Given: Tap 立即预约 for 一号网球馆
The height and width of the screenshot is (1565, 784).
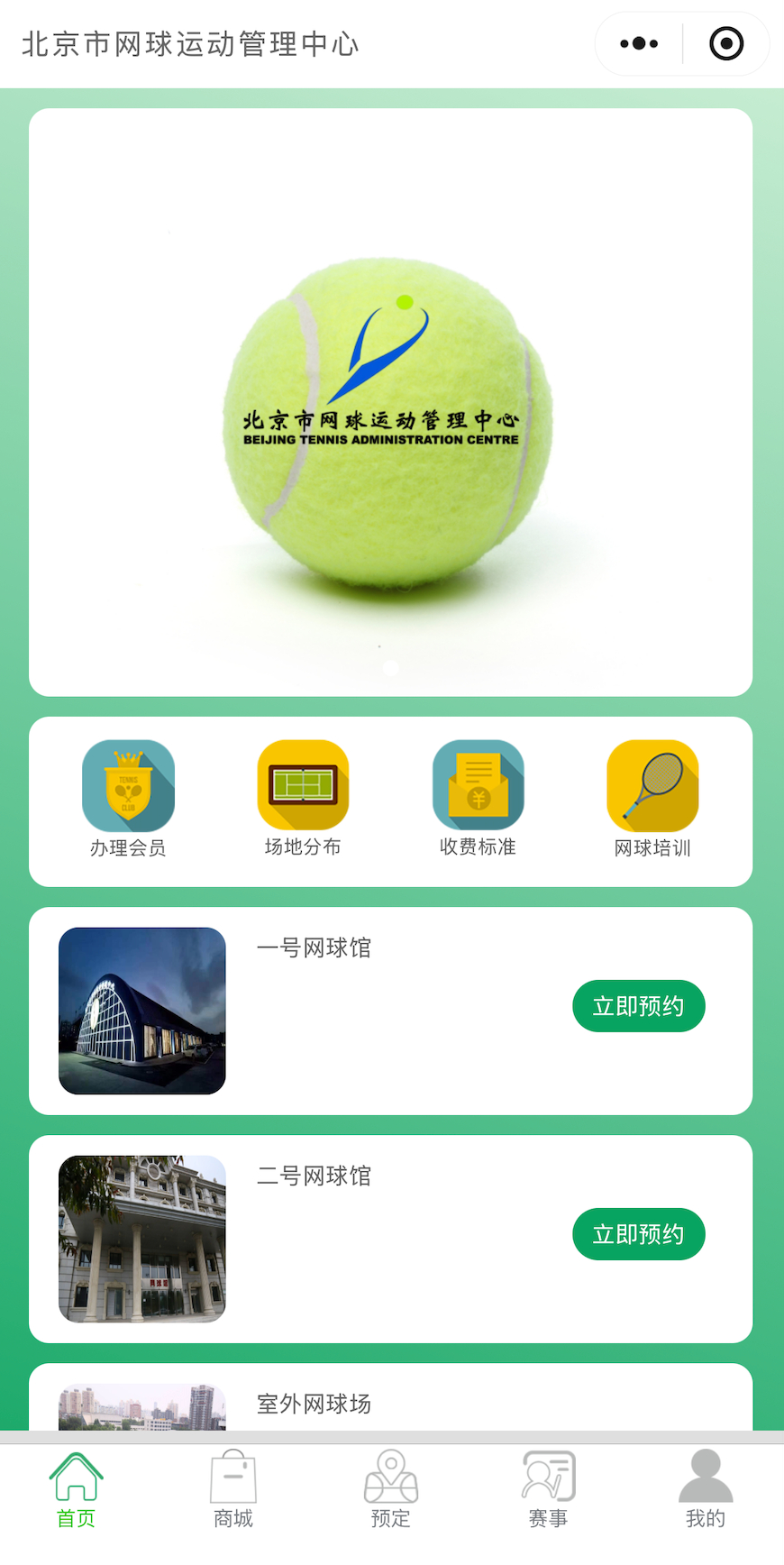Looking at the screenshot, I should [638, 1006].
